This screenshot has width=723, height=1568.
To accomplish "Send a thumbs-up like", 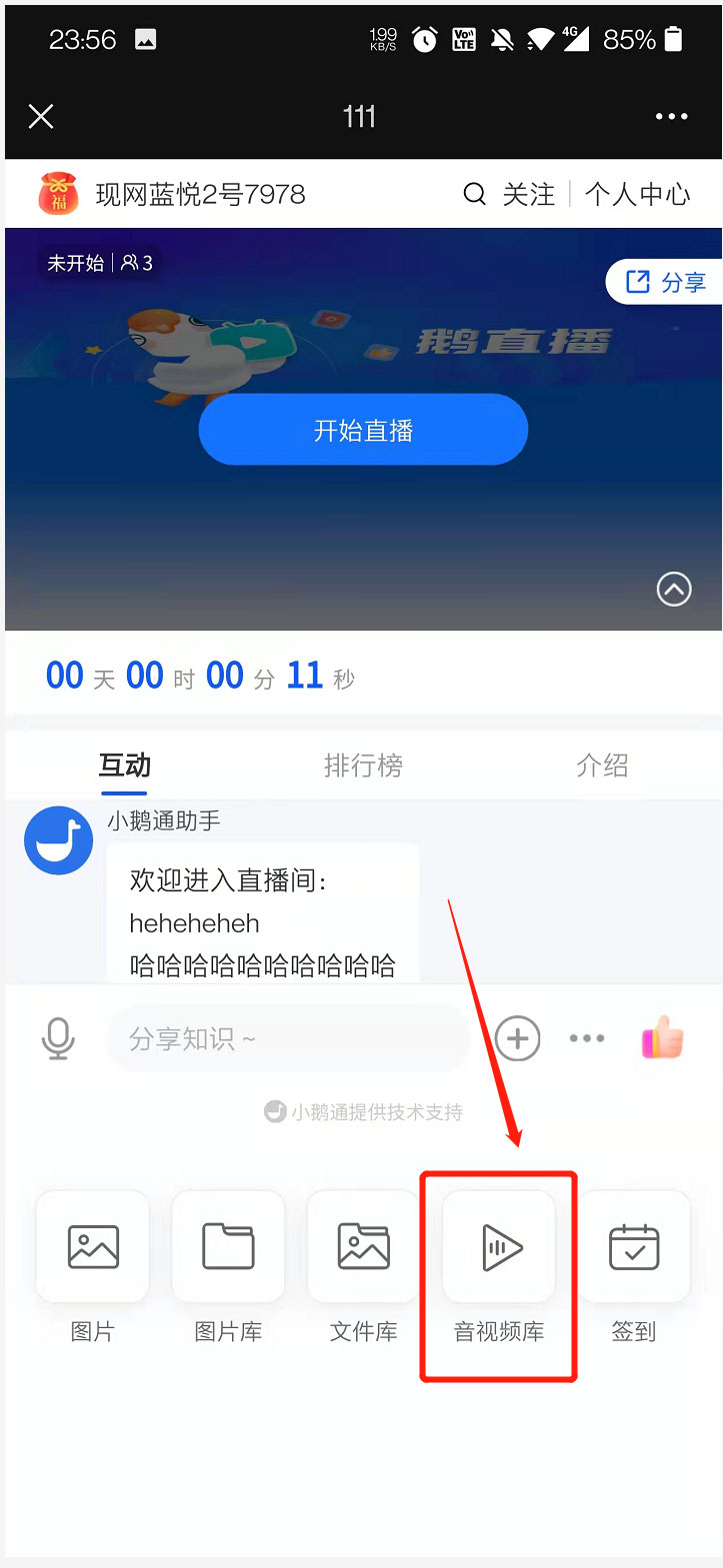I will coord(663,1039).
